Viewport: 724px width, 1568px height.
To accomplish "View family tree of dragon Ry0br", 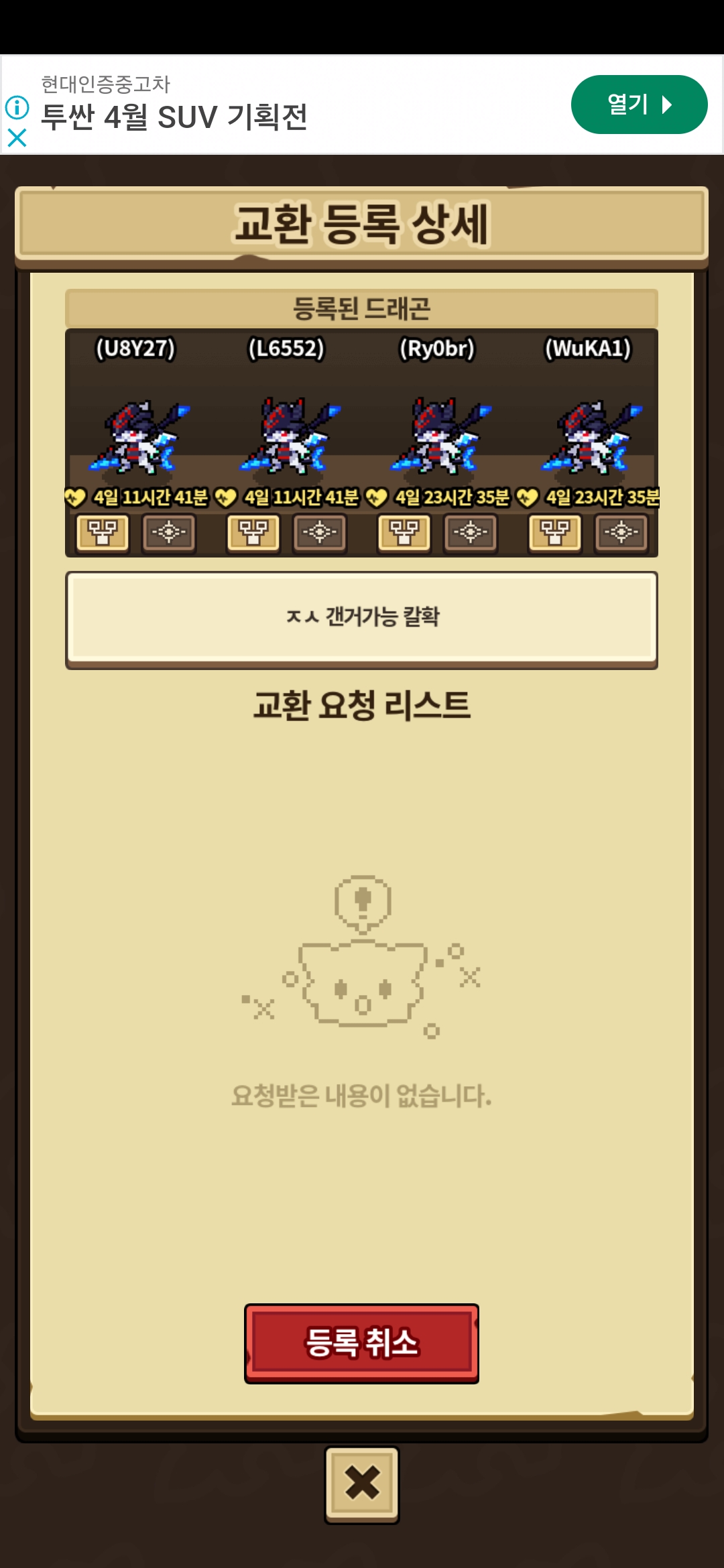I will pyautogui.click(x=404, y=533).
